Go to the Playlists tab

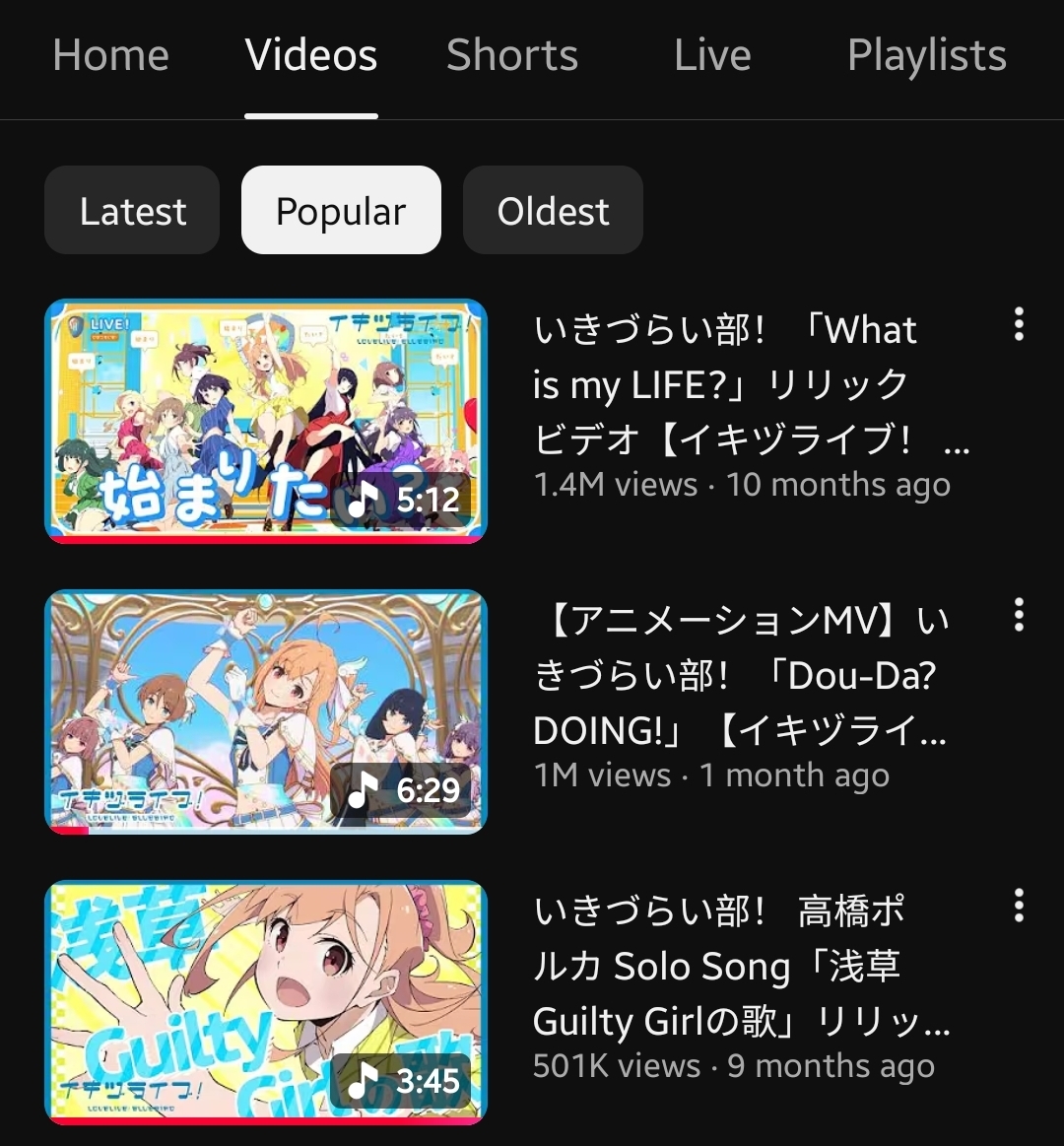pos(926,55)
